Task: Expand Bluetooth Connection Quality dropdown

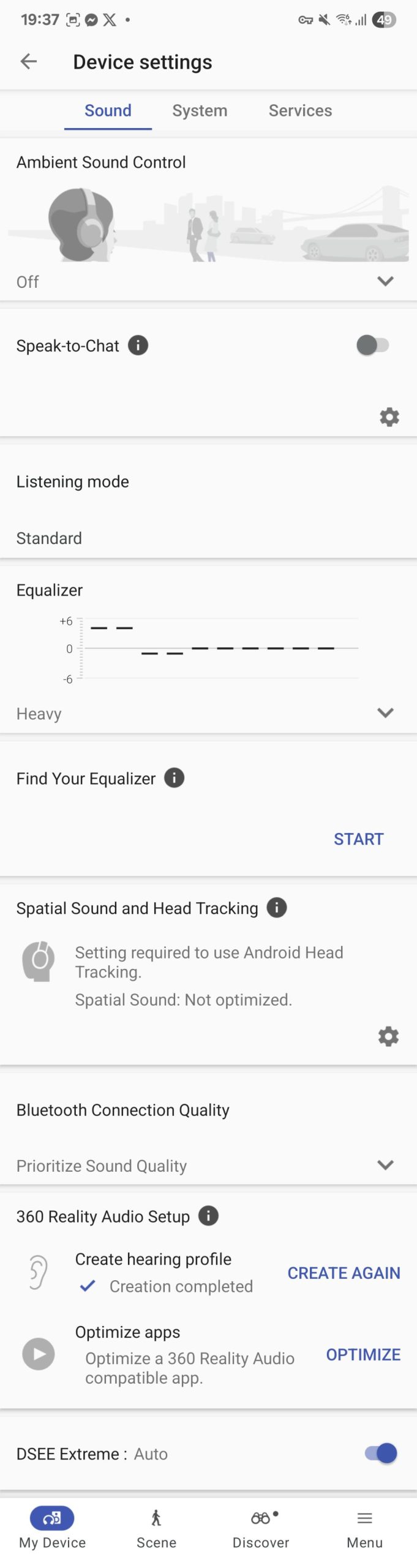Action: click(x=385, y=1165)
